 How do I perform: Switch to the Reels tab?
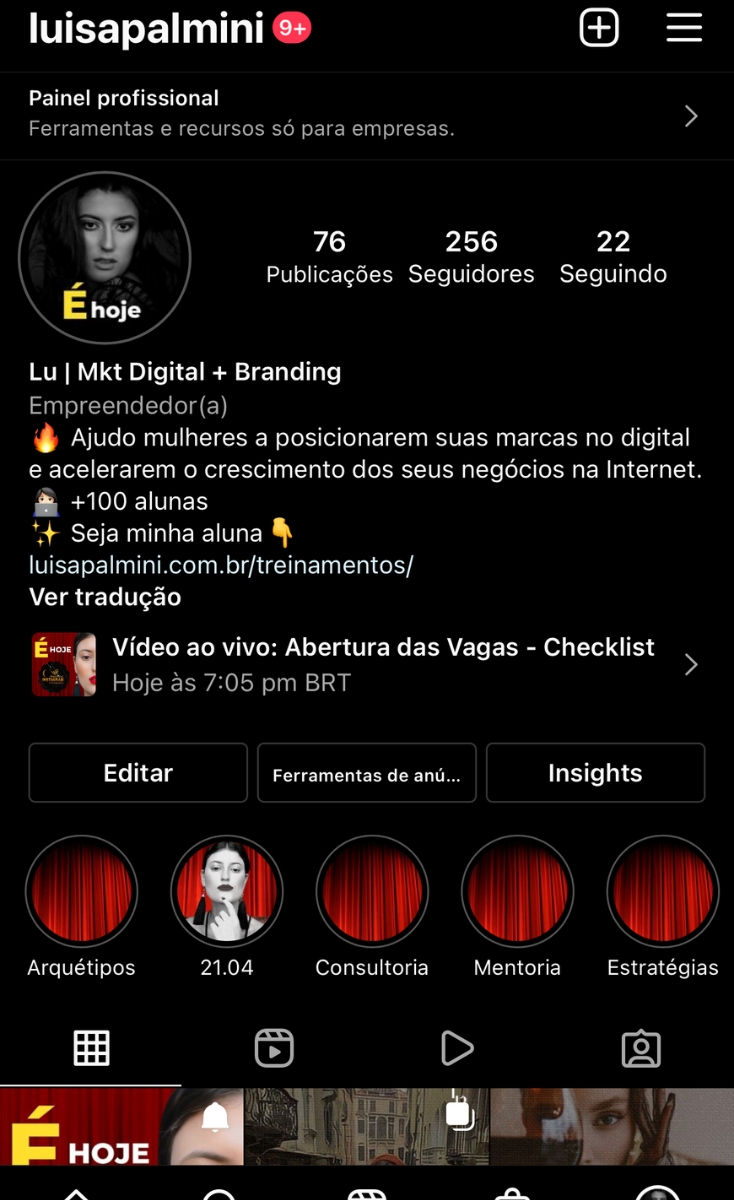point(274,1048)
